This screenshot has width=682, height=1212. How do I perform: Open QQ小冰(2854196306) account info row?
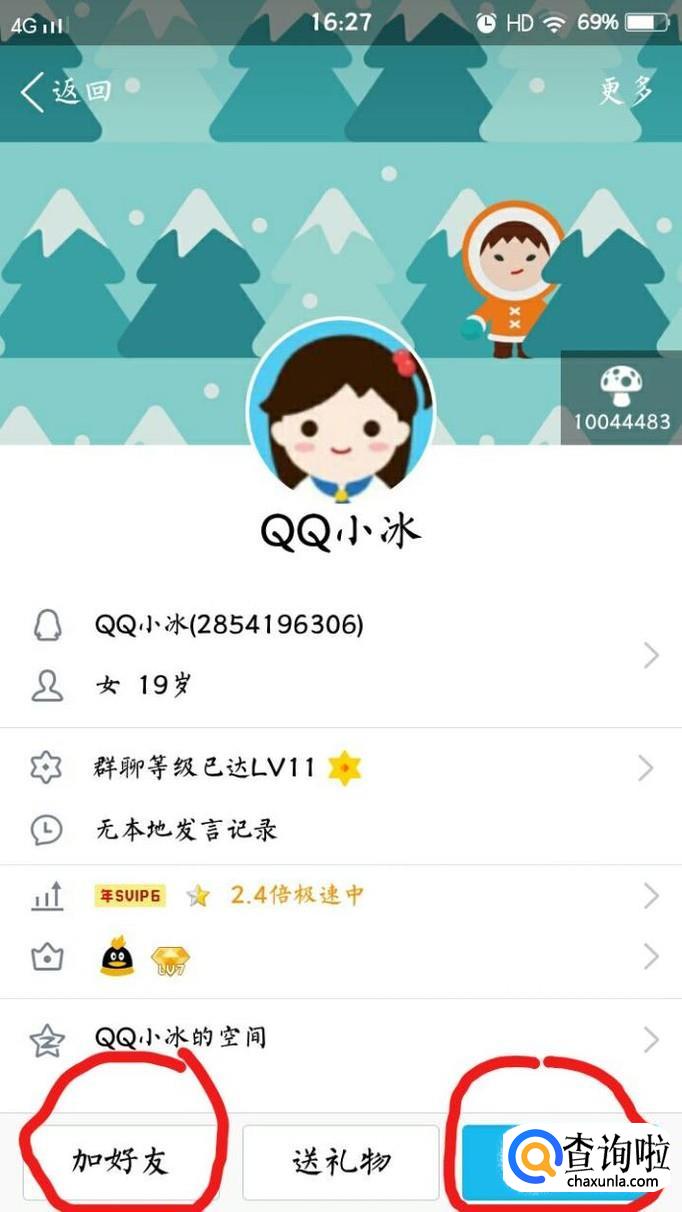tap(340, 626)
